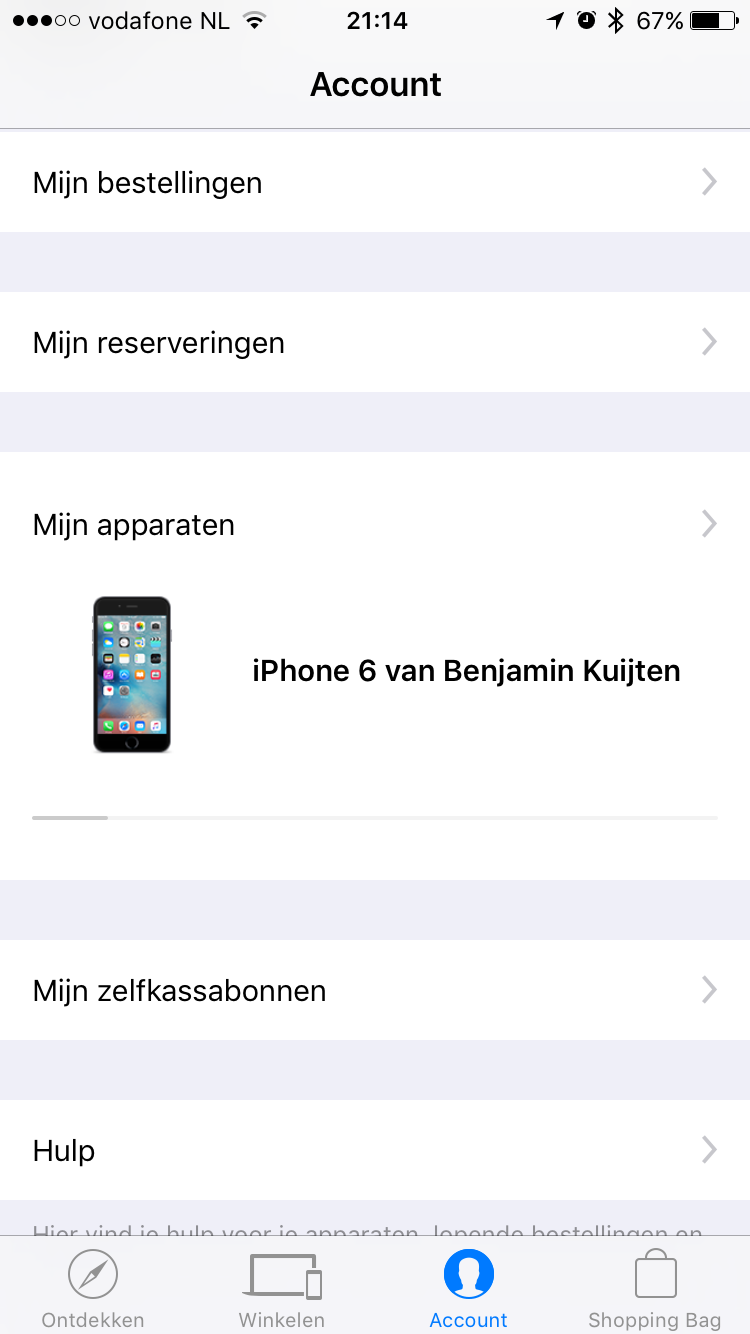The image size is (750, 1334).
Task: Switch to the Winkelen tab
Action: pyautogui.click(x=282, y=1288)
